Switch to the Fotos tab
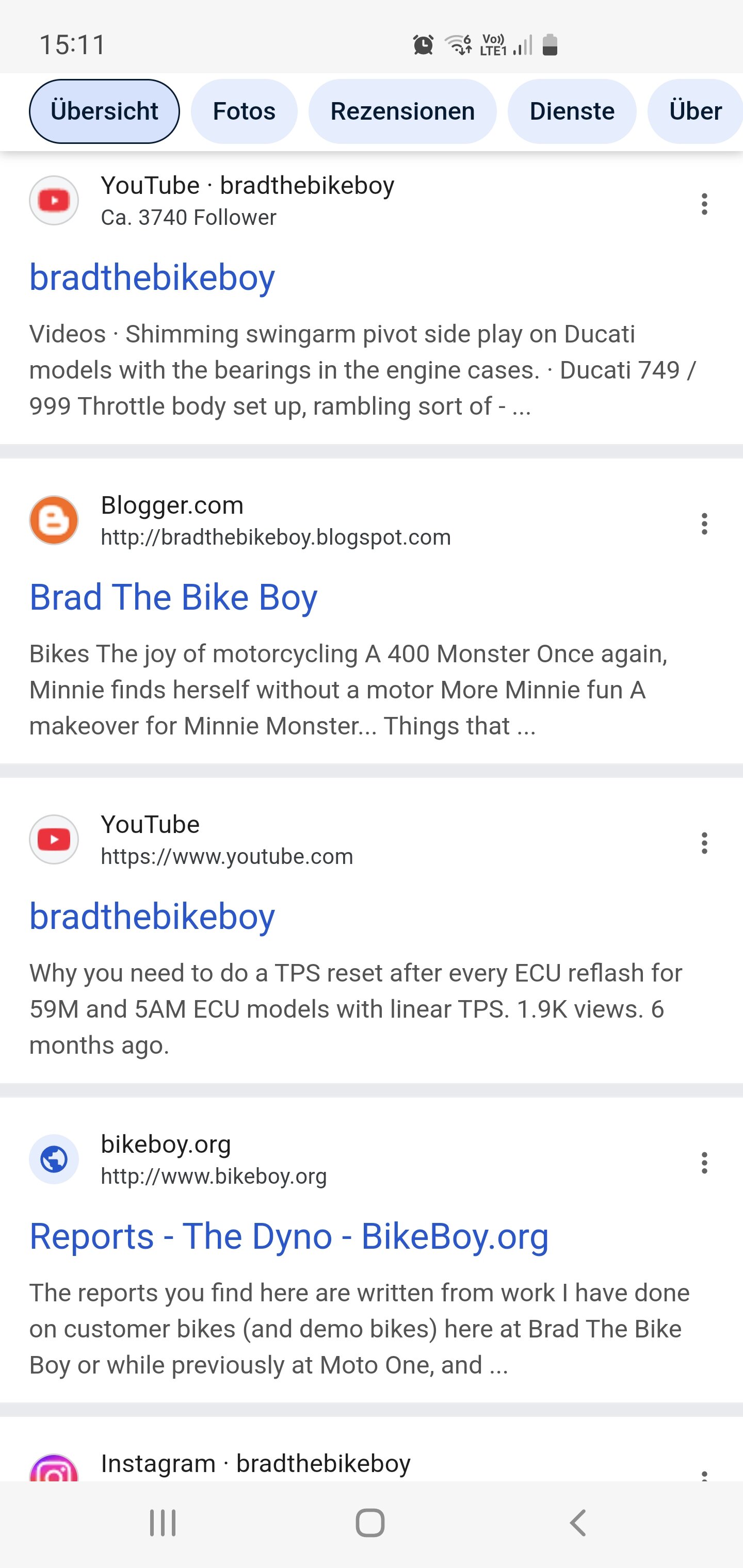743x1568 pixels. coord(244,111)
